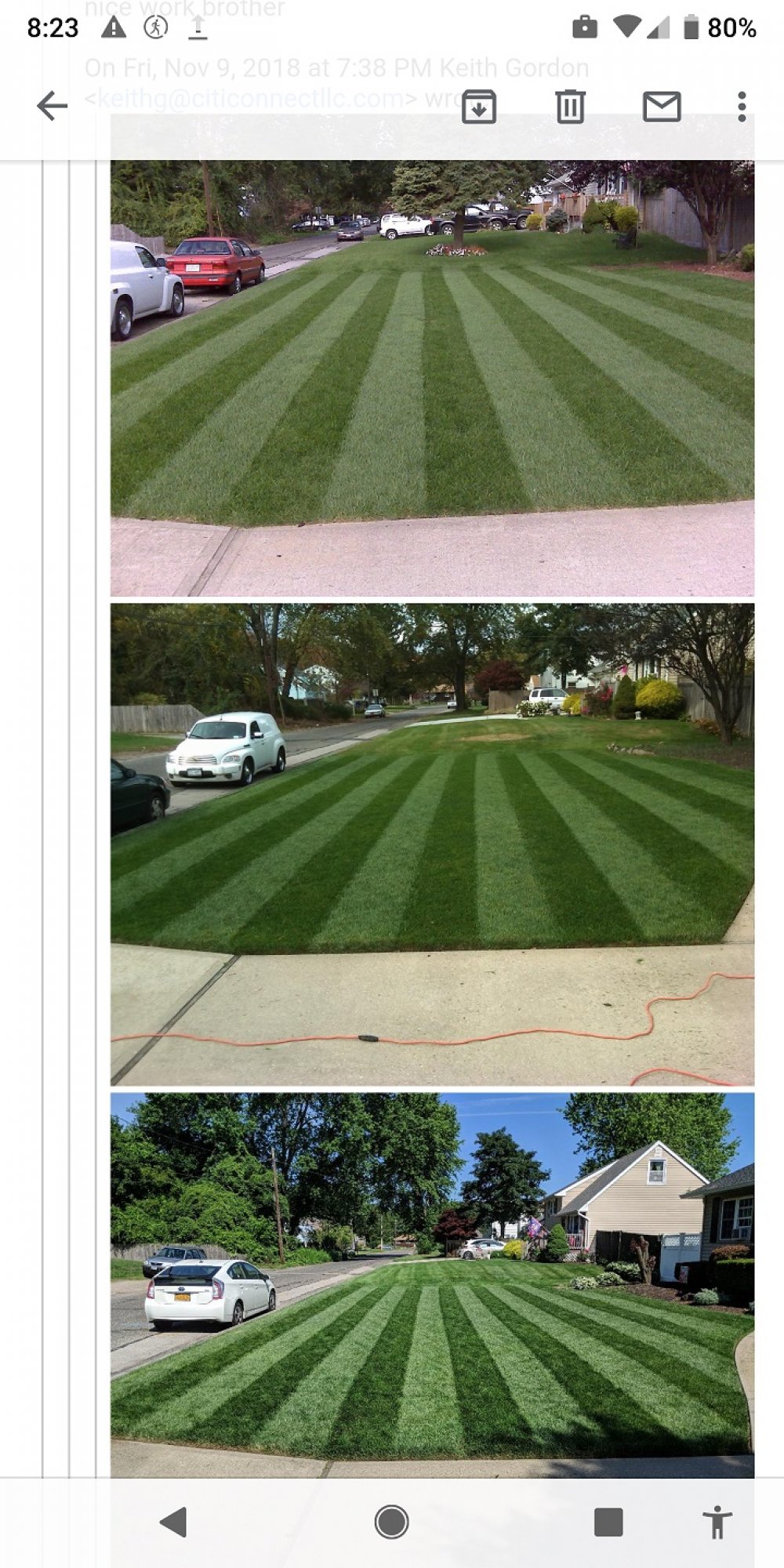Open the accessibility shortcut button
784x1568 pixels.
tap(717, 1522)
